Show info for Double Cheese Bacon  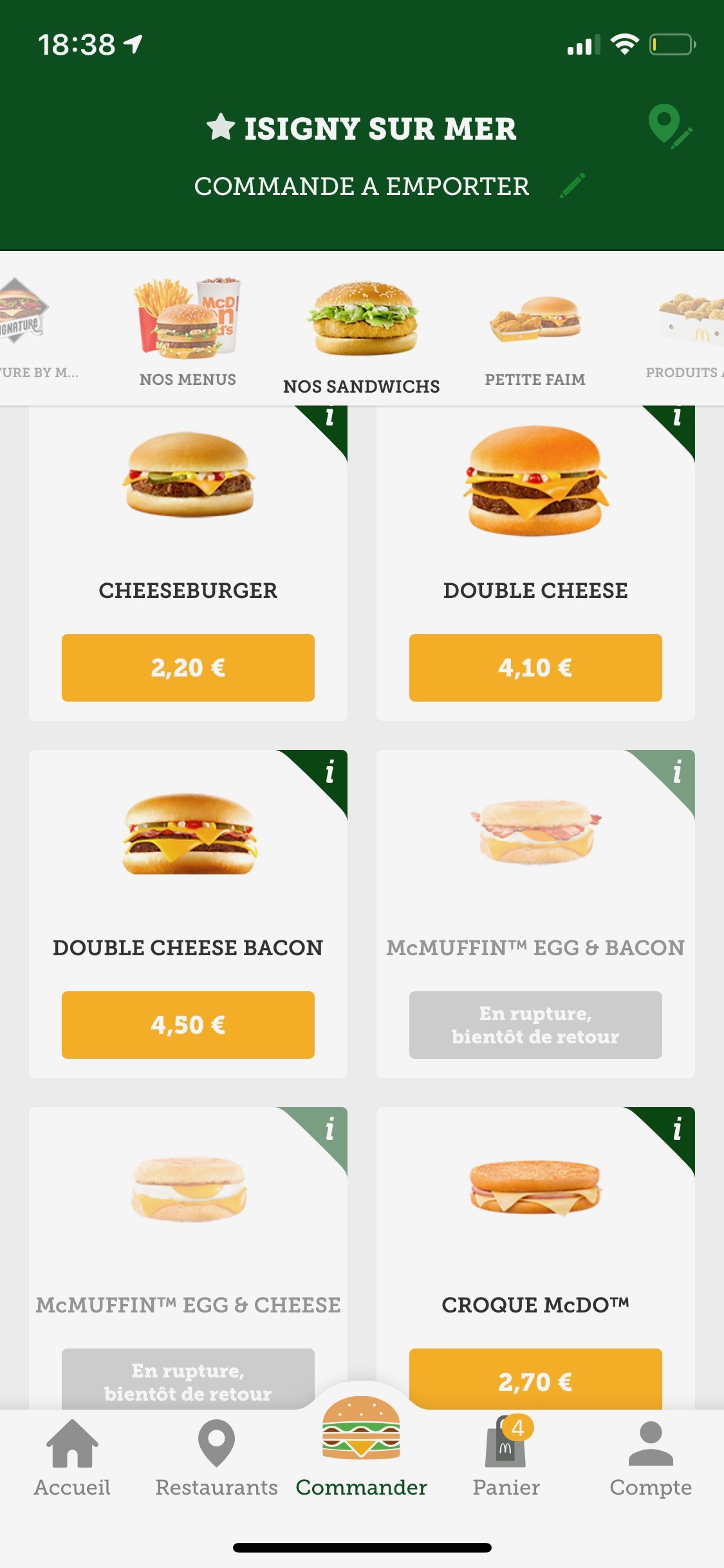(329, 771)
